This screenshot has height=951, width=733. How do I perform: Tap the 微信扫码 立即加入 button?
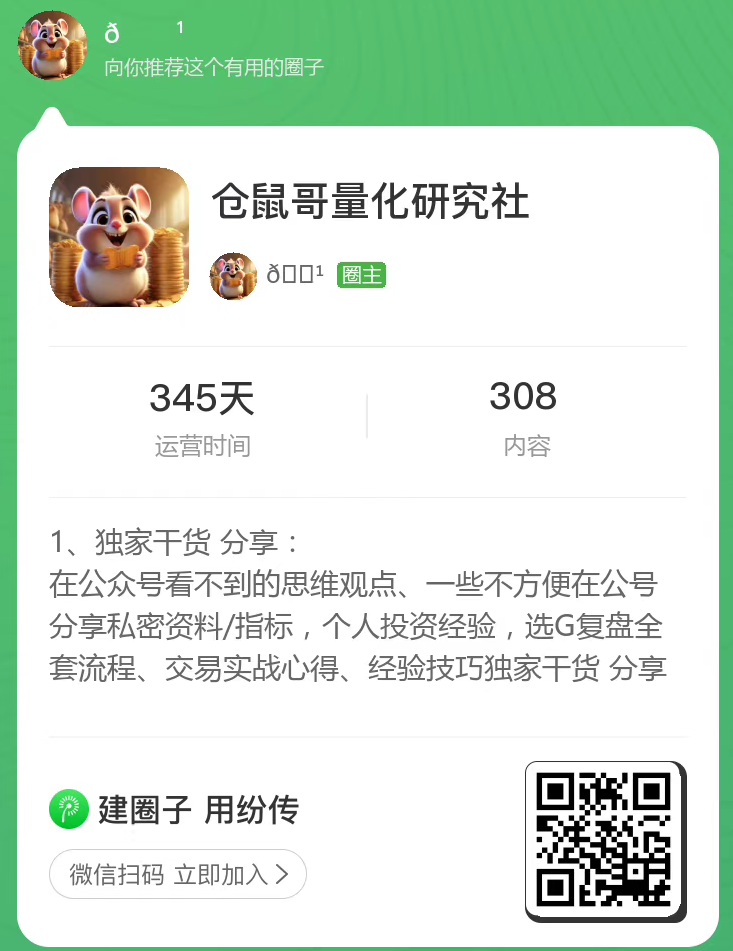[177, 873]
